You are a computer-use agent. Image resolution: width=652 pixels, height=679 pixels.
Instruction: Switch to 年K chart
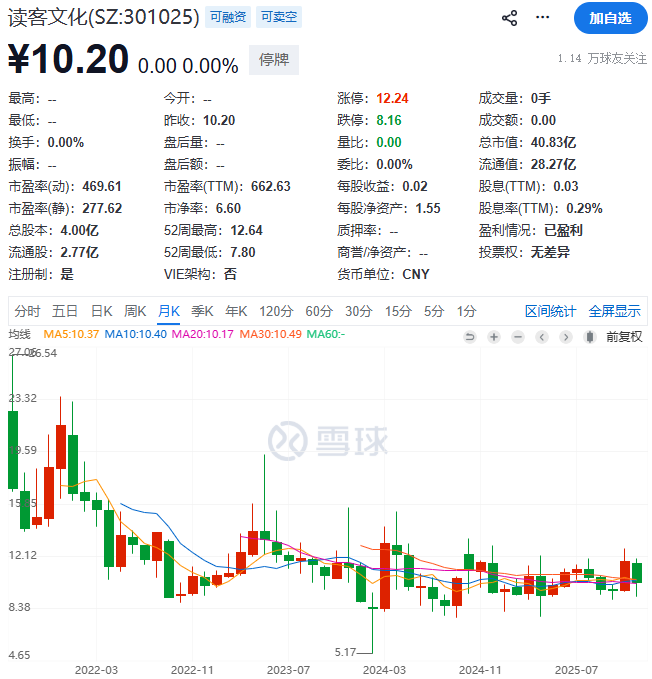tap(236, 311)
